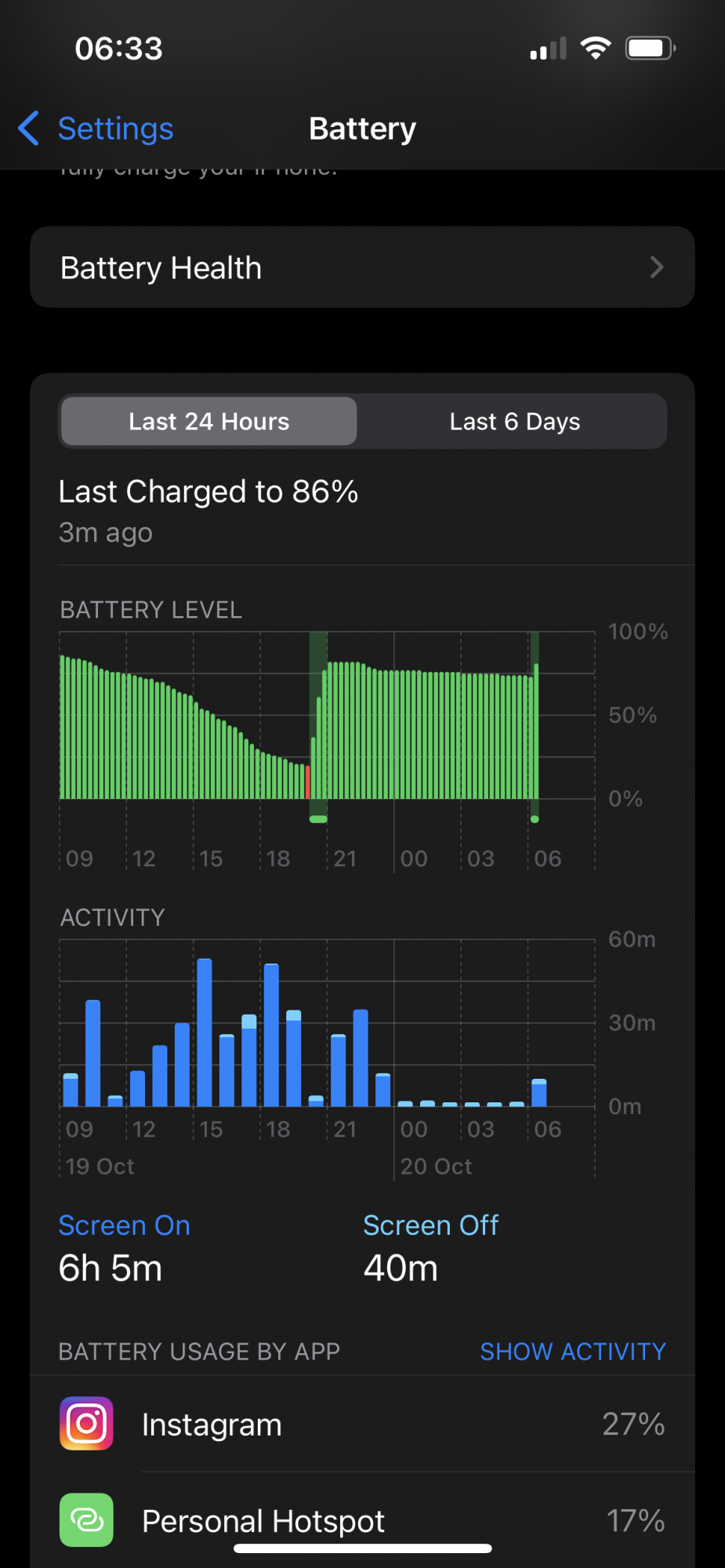
Task: Switch to Last 6 Days view
Action: pos(514,422)
